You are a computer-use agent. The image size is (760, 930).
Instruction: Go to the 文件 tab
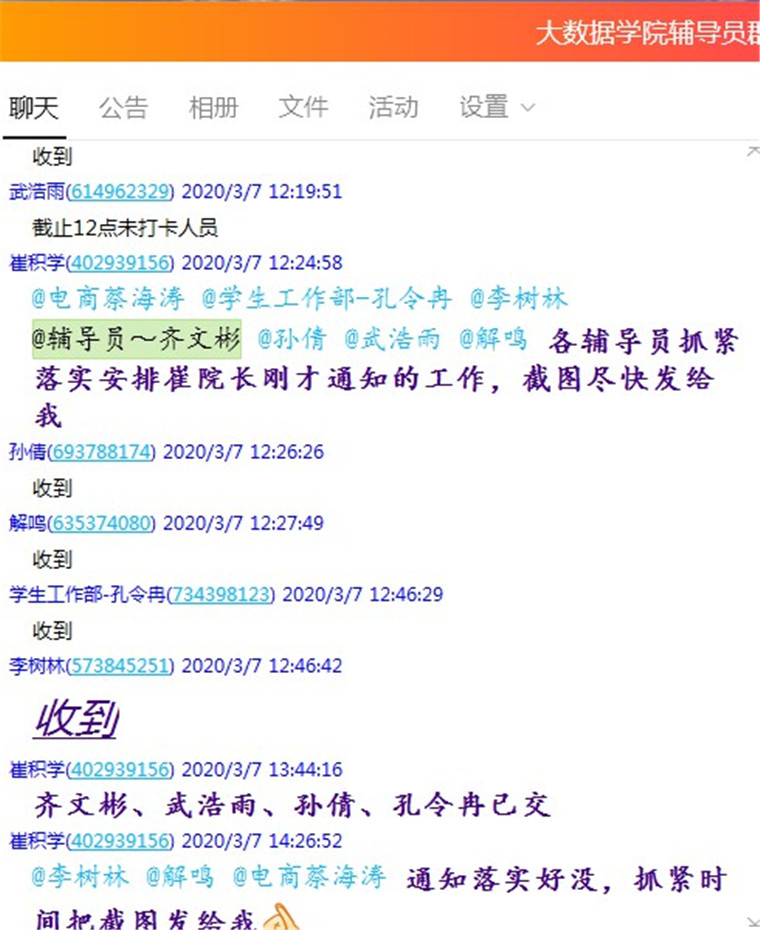pyautogui.click(x=303, y=108)
